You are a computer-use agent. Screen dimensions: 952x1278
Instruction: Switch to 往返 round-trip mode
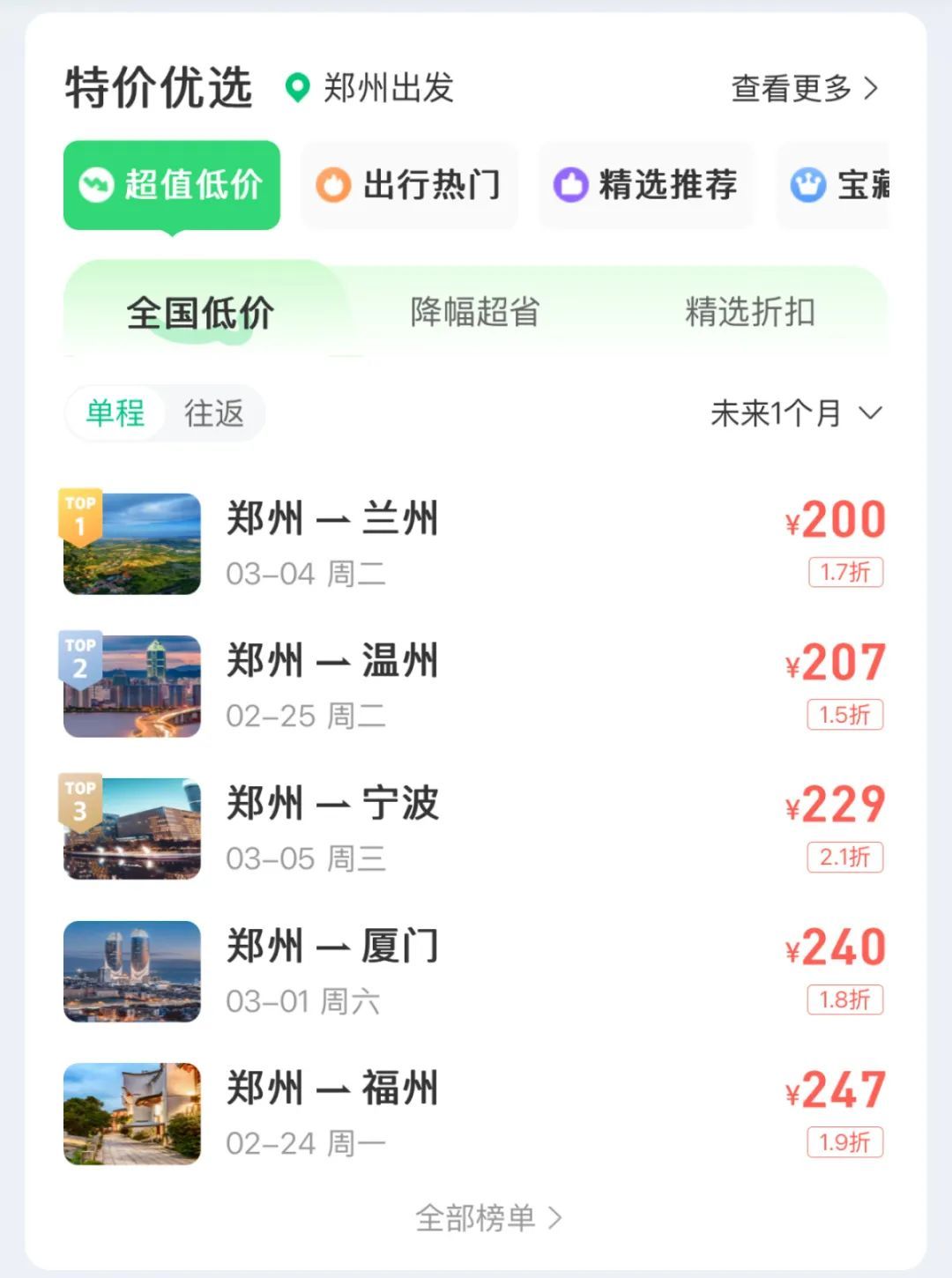[212, 413]
